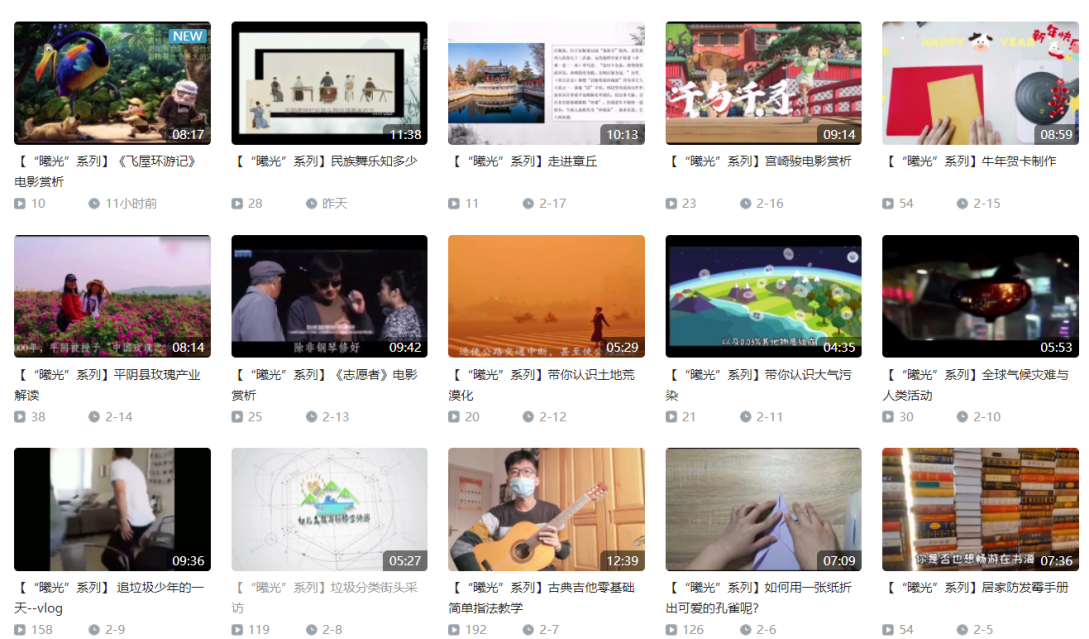Play the 平阴县玫瑰产业解读 video

coord(112,296)
